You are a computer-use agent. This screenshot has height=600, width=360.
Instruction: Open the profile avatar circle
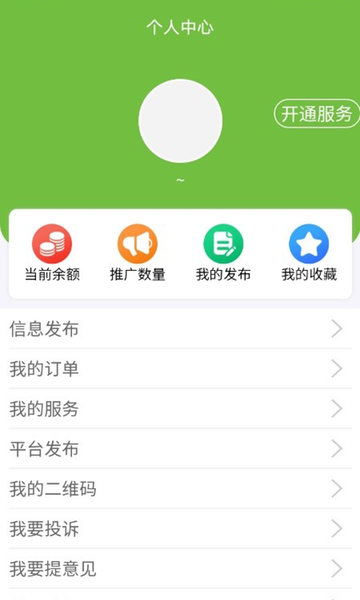click(x=180, y=121)
